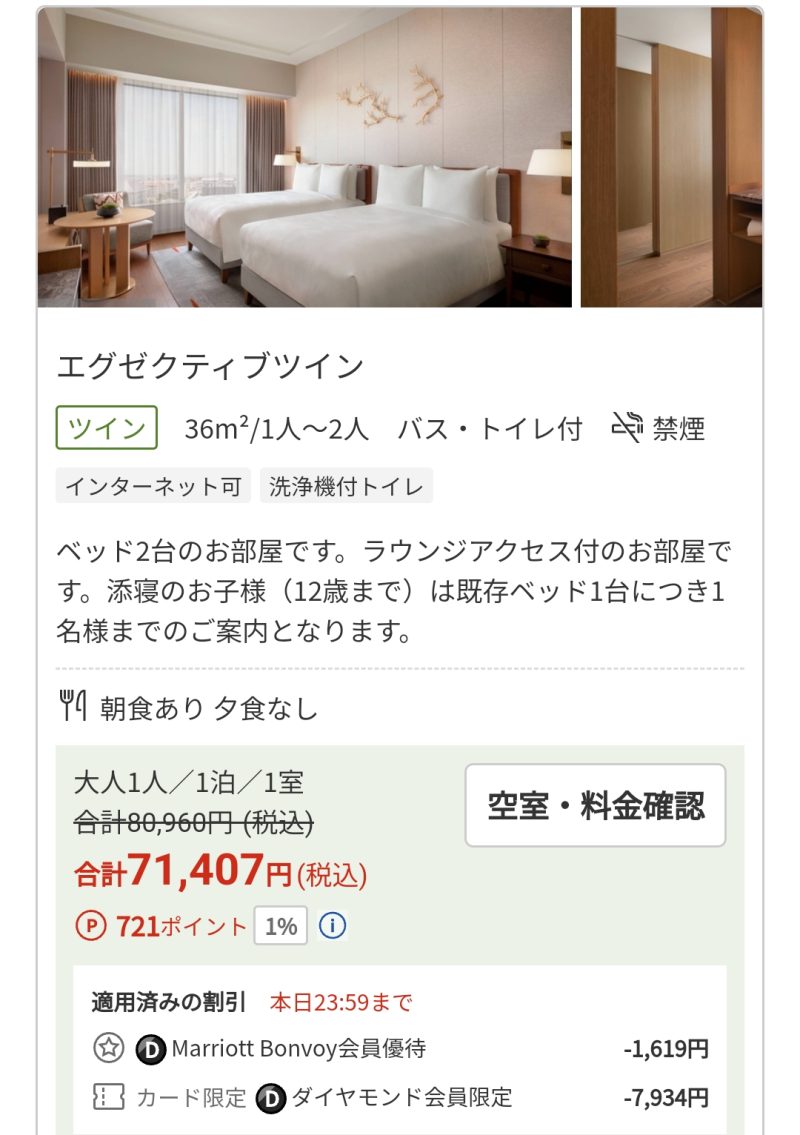Tap the 空室・料金確認 button

595,805
